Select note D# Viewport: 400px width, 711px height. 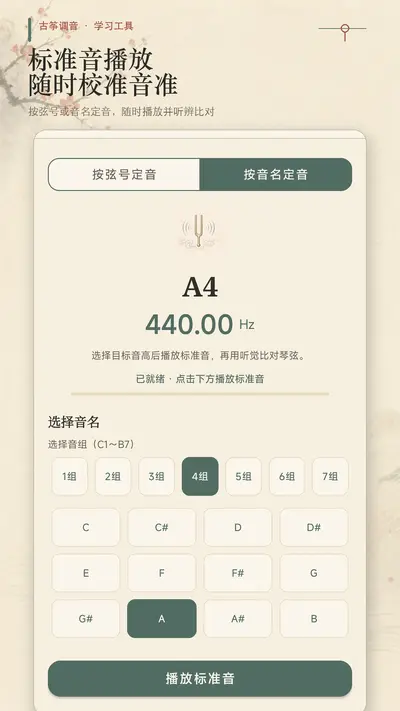(314, 527)
